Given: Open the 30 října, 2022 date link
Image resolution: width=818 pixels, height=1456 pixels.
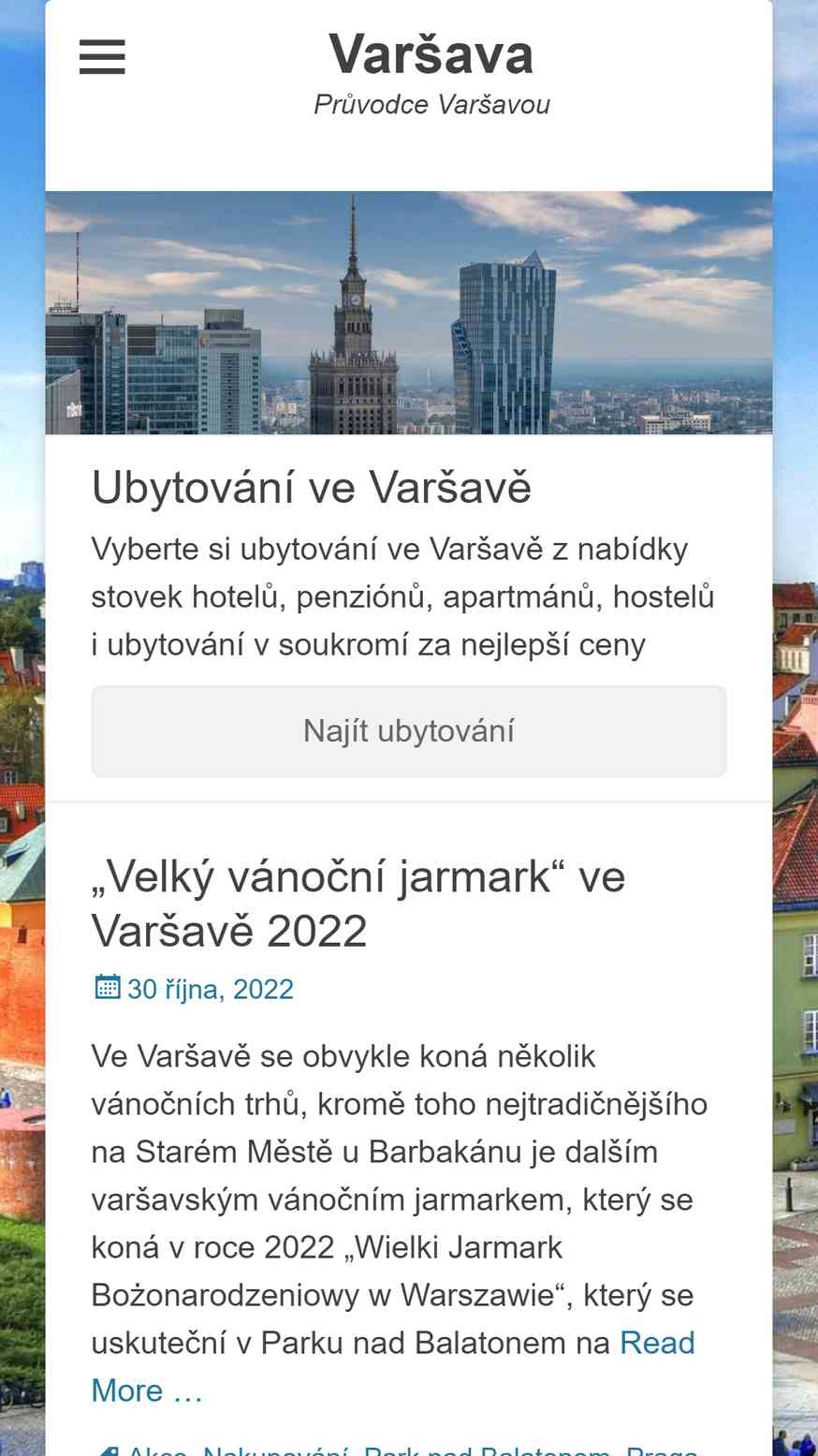Looking at the screenshot, I should point(210,989).
